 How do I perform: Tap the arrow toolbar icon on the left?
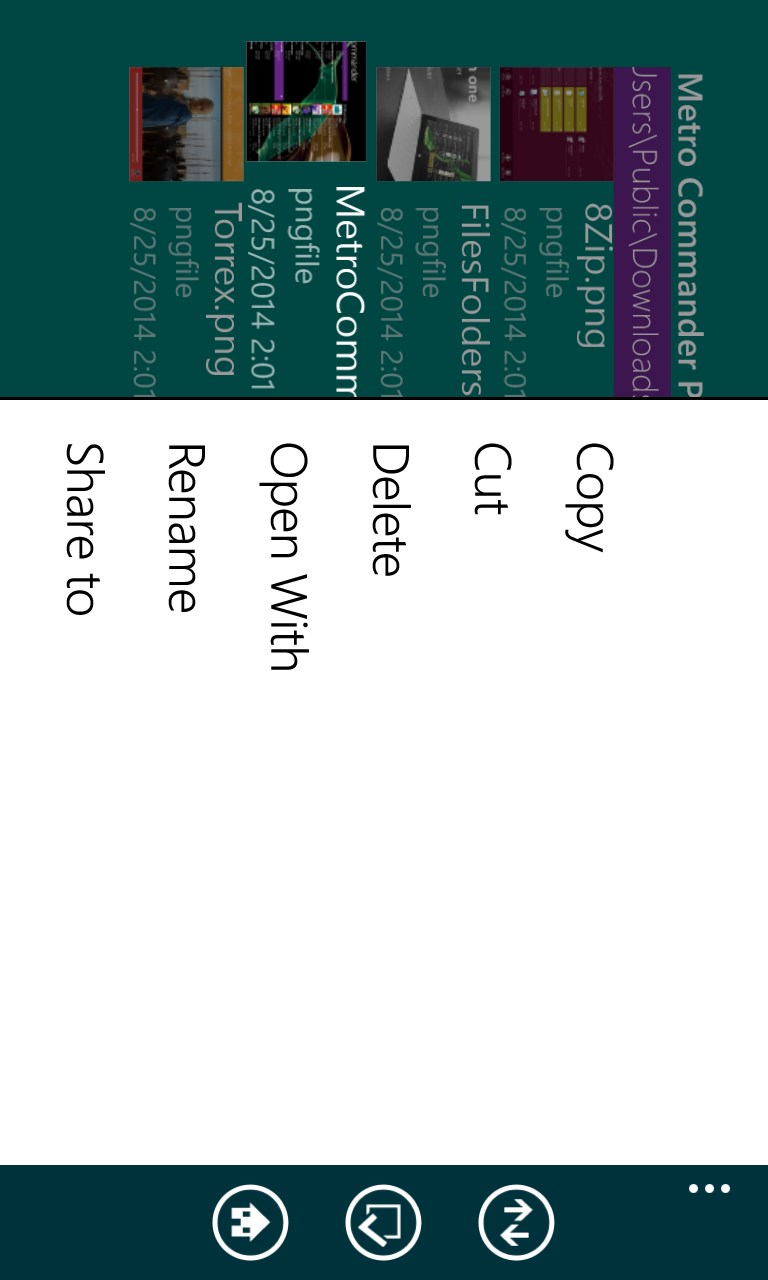pos(250,1222)
